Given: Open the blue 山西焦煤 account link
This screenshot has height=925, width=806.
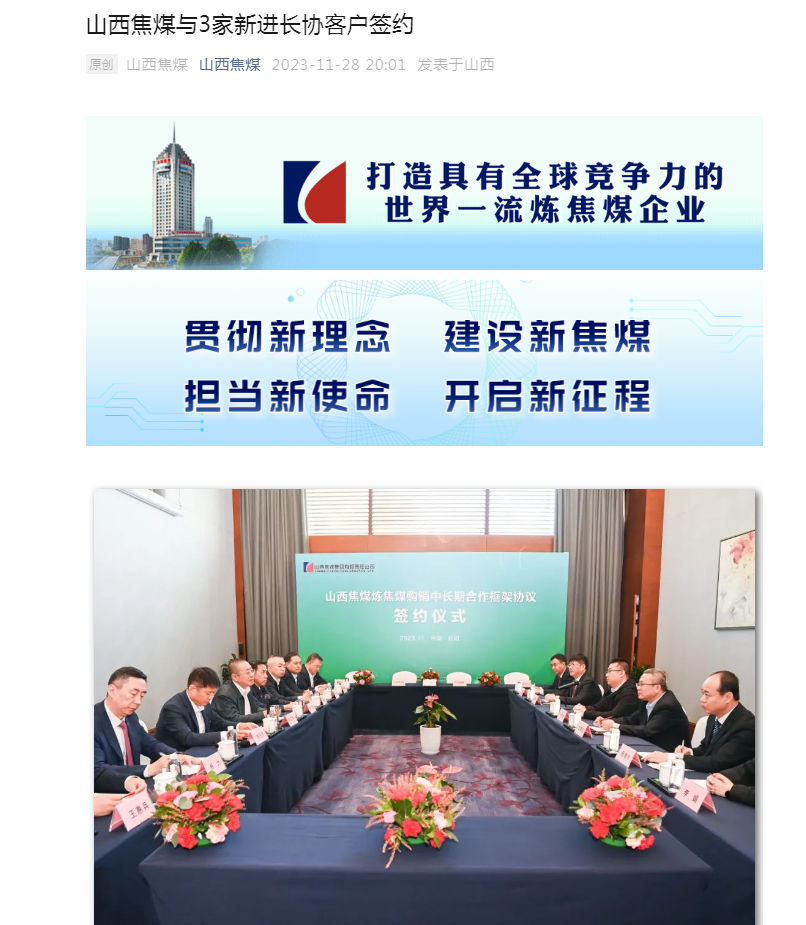Looking at the screenshot, I should 229,65.
